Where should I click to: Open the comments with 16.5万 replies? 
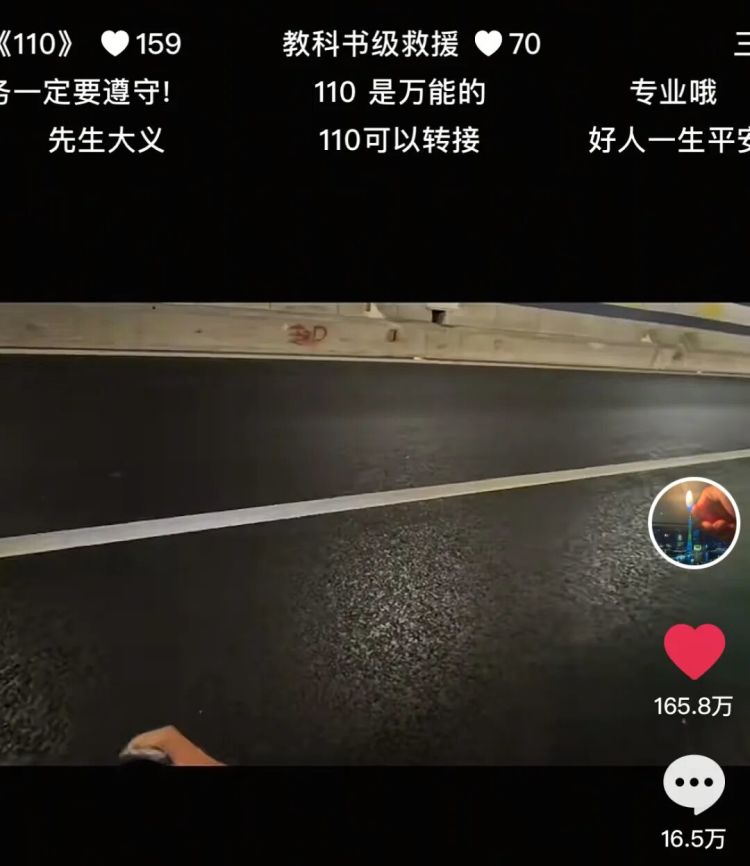point(694,785)
